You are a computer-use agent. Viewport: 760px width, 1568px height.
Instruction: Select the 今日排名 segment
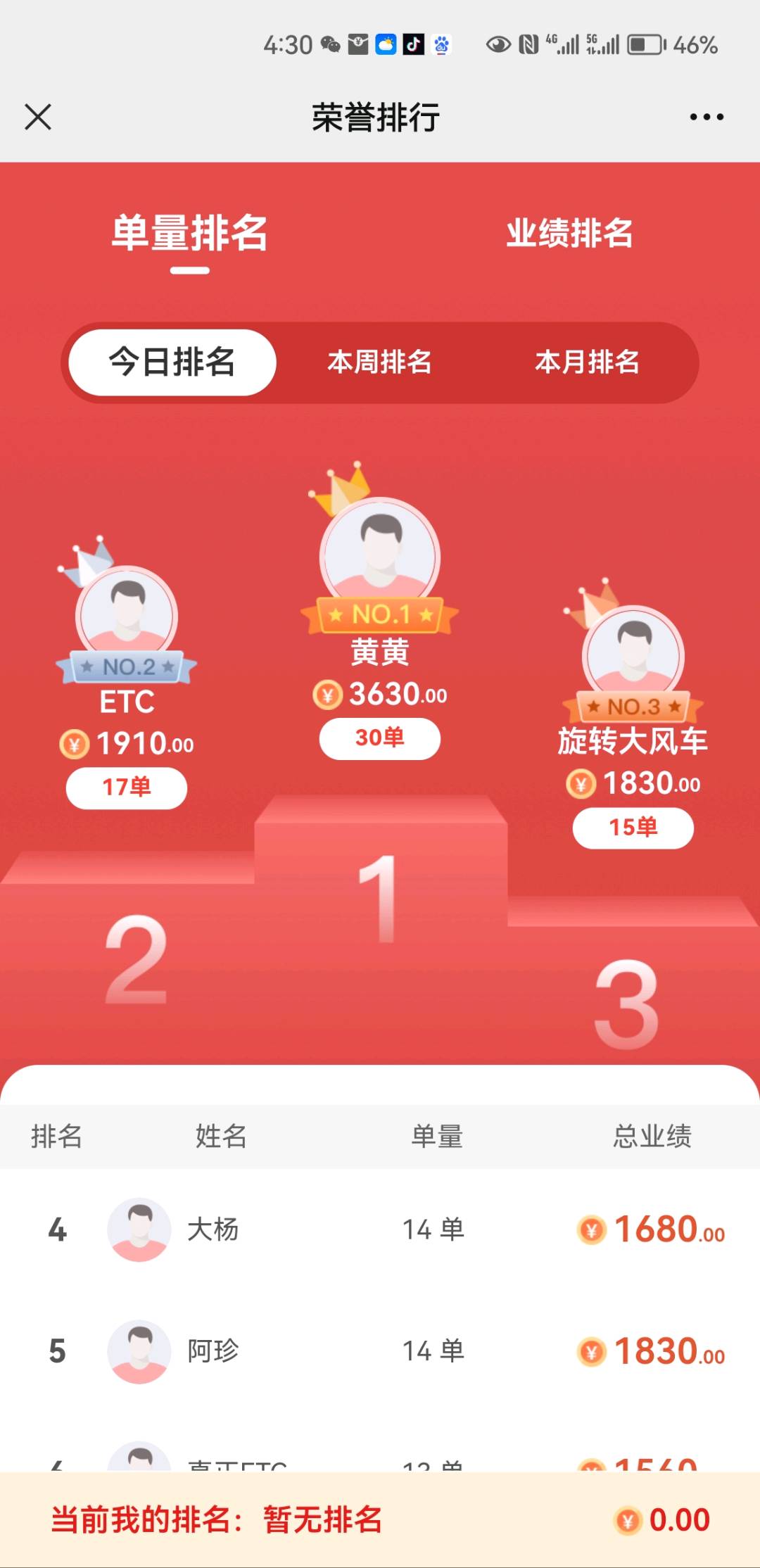coord(172,362)
